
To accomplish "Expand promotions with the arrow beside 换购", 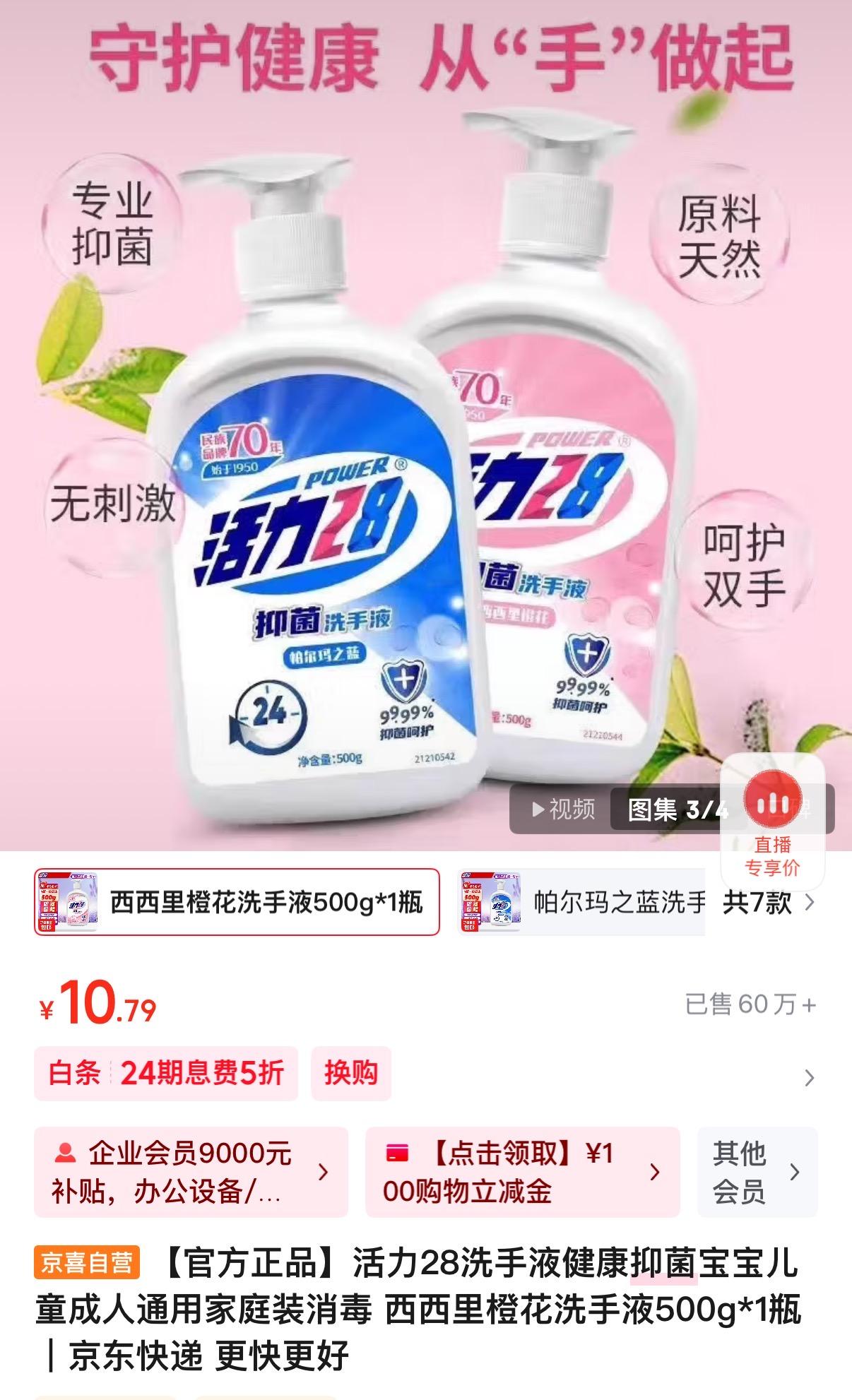I will pyautogui.click(x=809, y=1078).
